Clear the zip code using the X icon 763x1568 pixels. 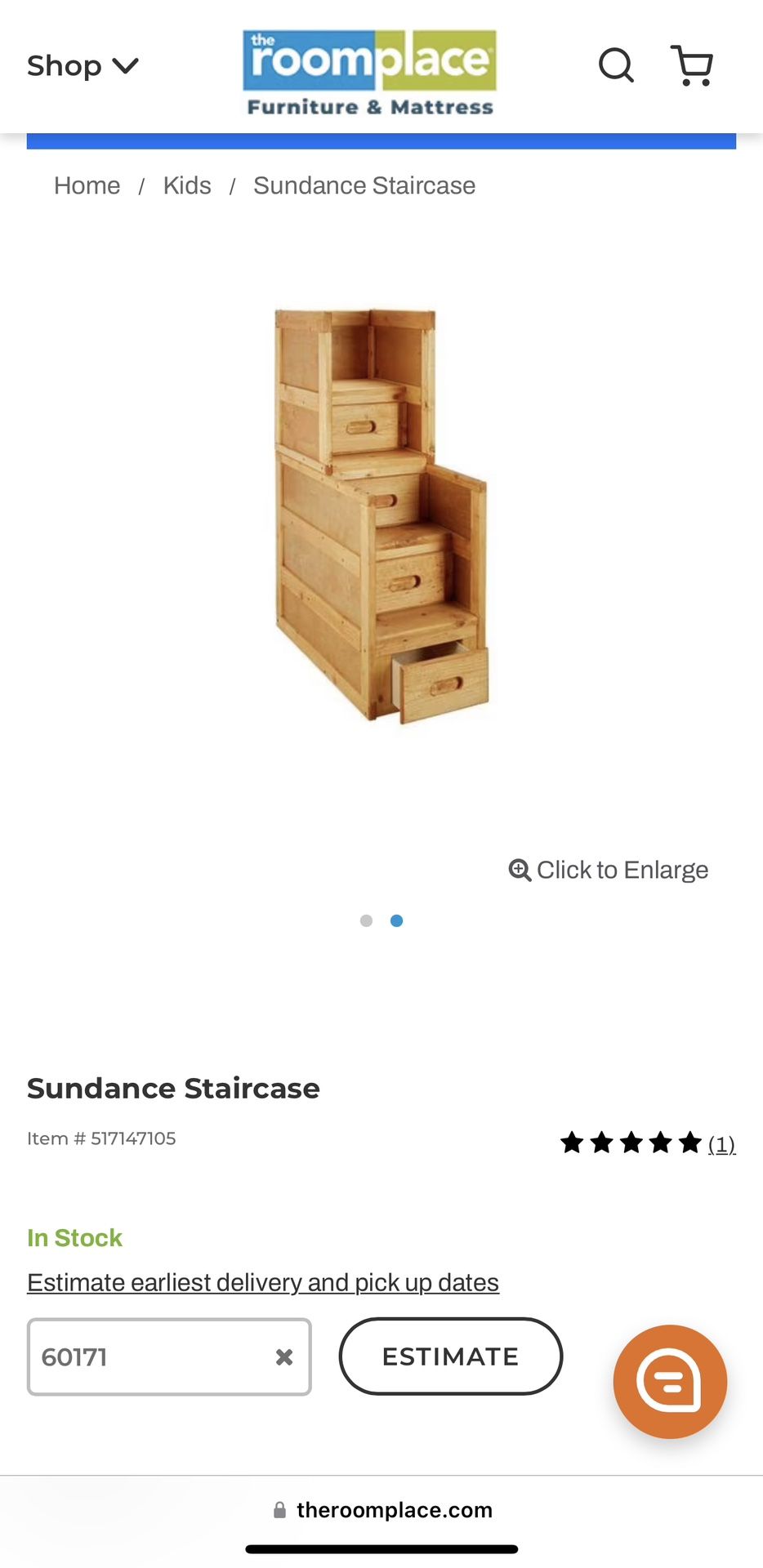coord(283,1356)
